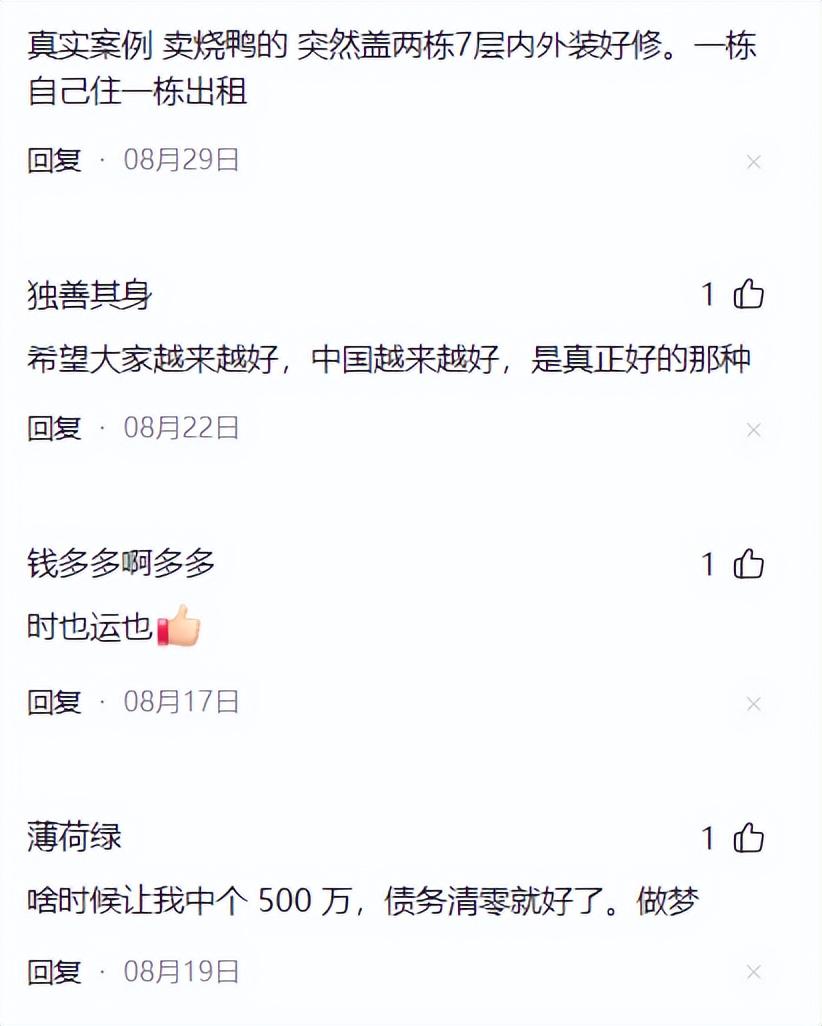The height and width of the screenshot is (1026, 822).
Task: Open 独善其身's profile name
Action: (x=89, y=295)
